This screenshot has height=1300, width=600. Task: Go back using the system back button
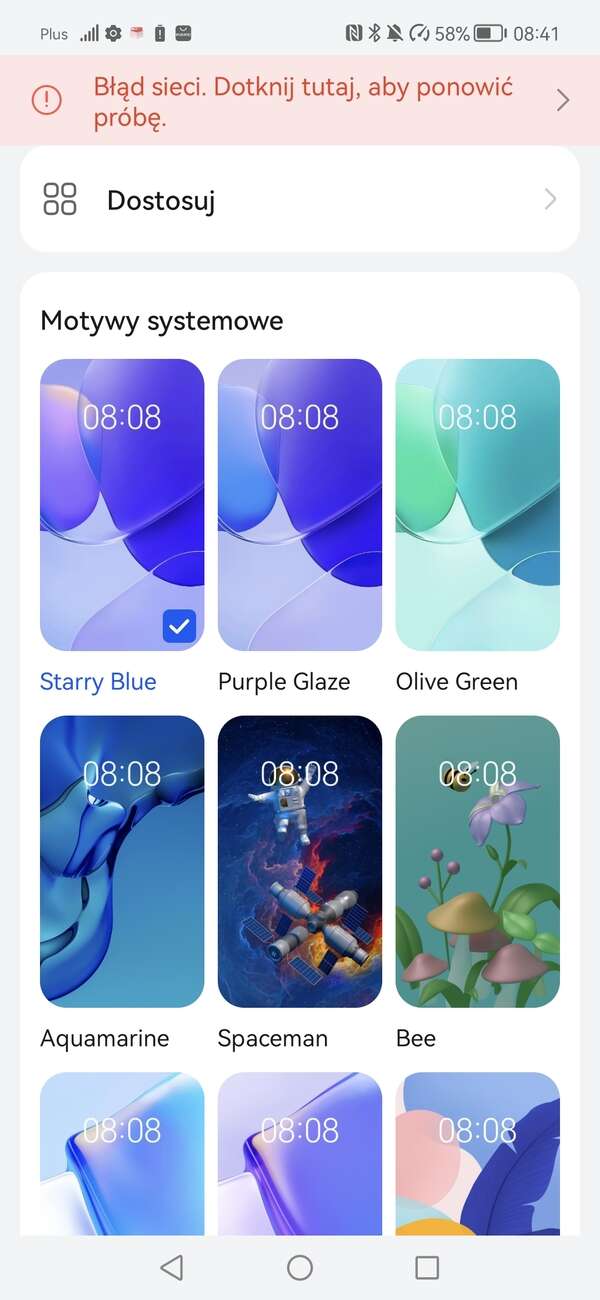172,1268
